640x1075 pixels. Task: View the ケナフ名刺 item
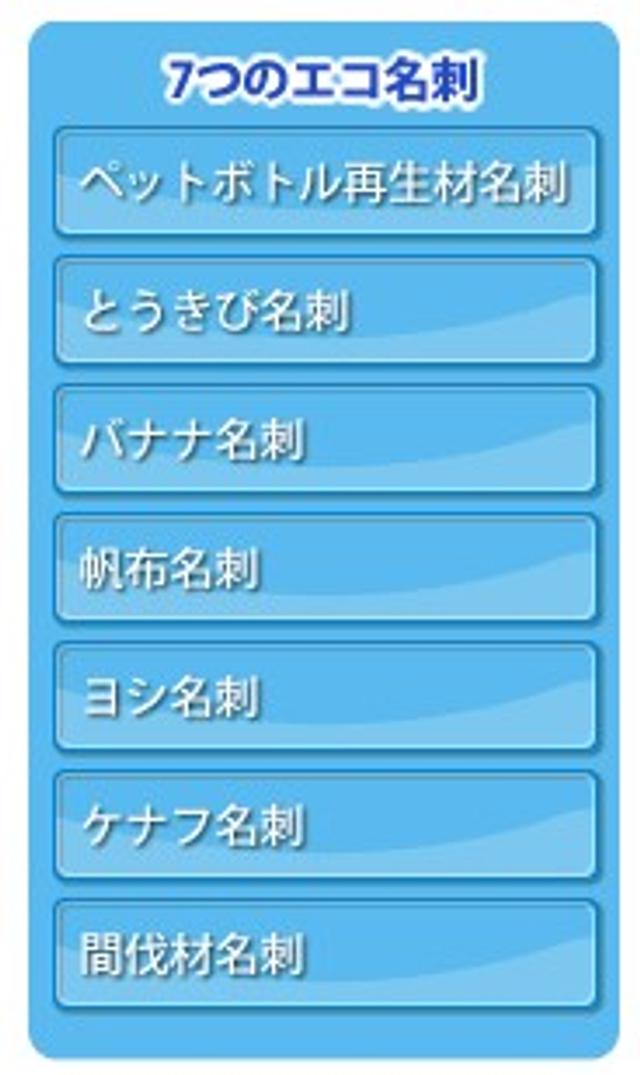325,826
